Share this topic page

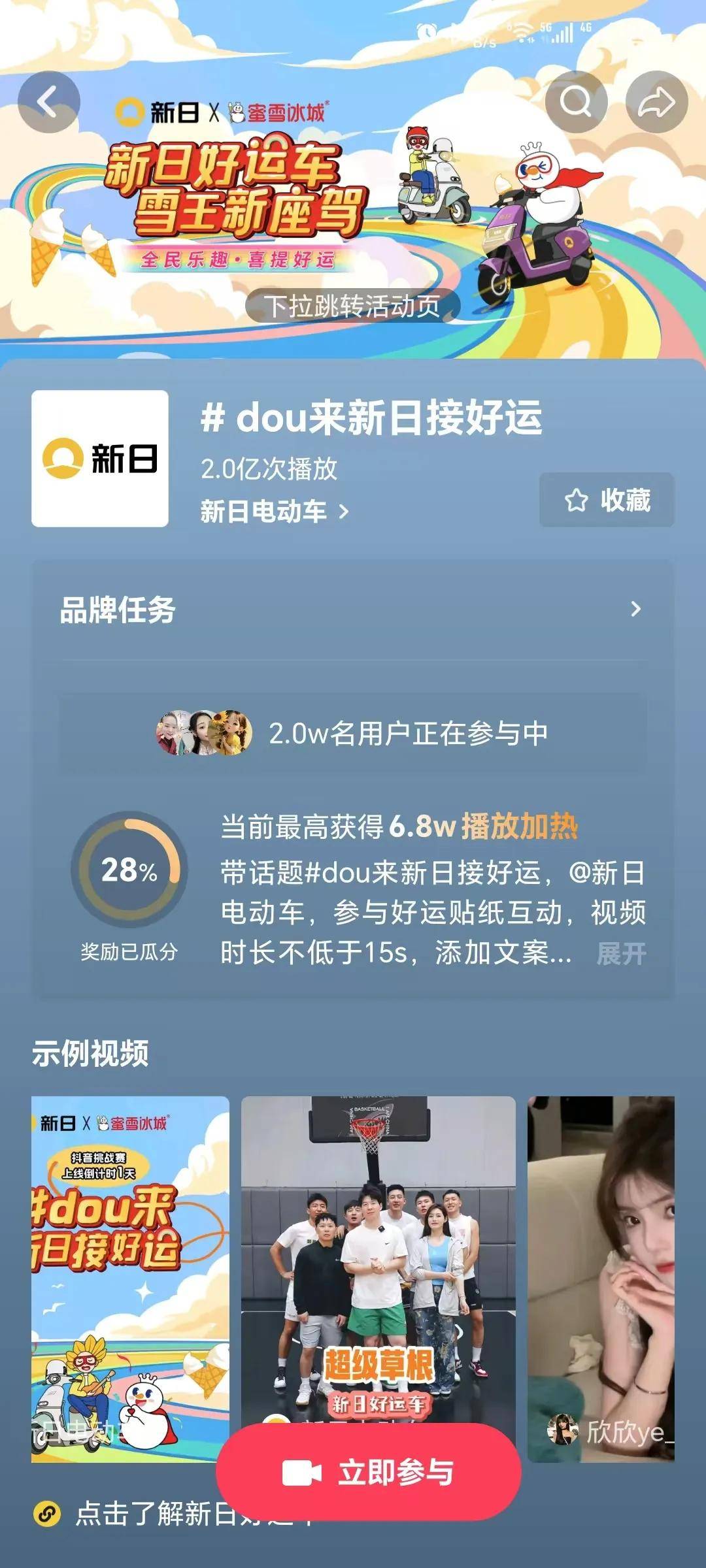coord(656,102)
